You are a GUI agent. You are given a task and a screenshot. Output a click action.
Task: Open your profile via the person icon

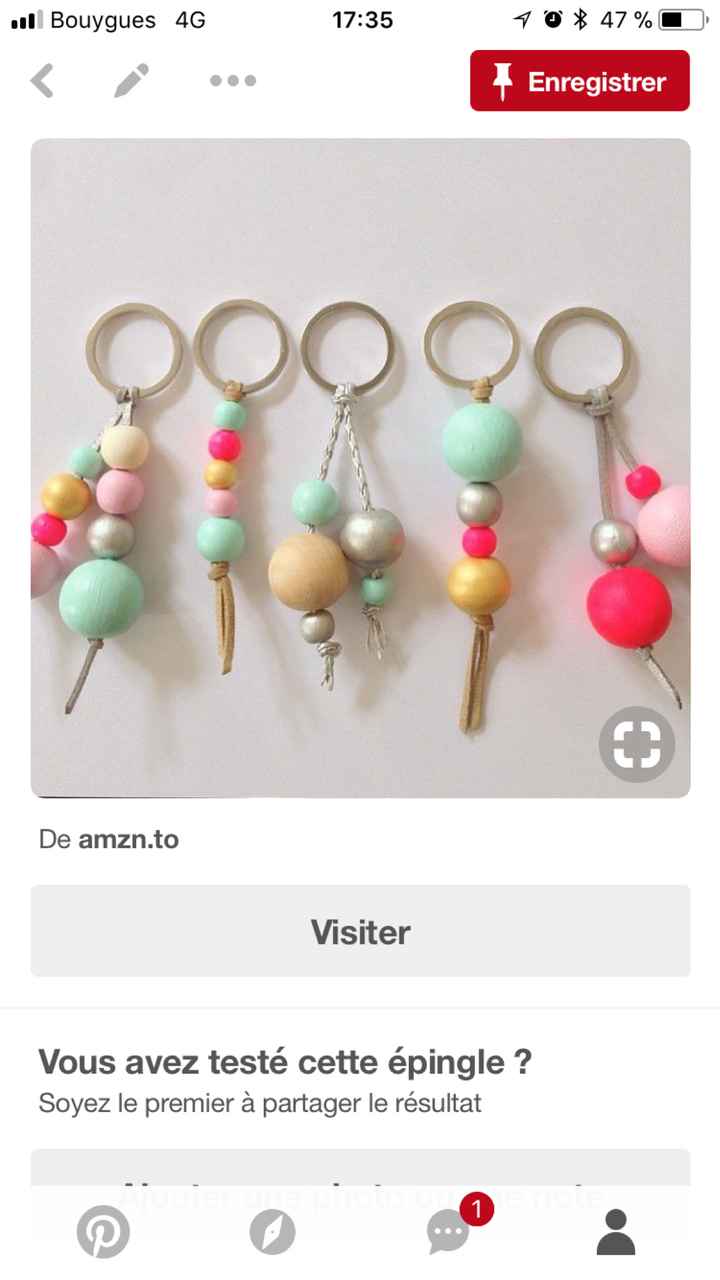617,1232
